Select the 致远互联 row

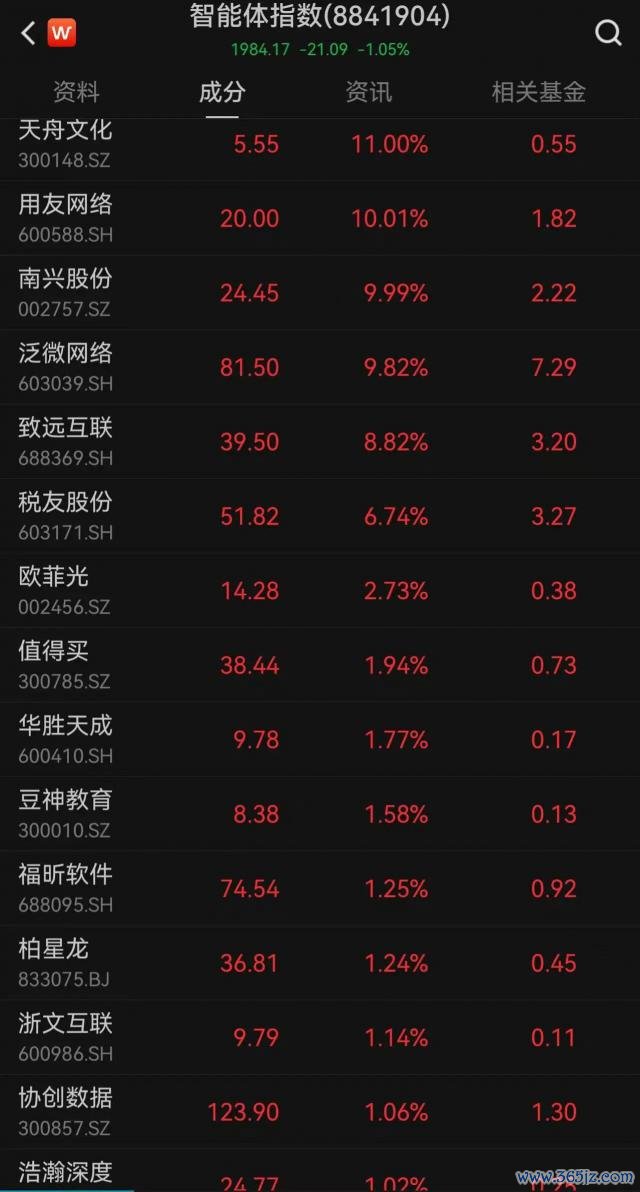click(320, 442)
